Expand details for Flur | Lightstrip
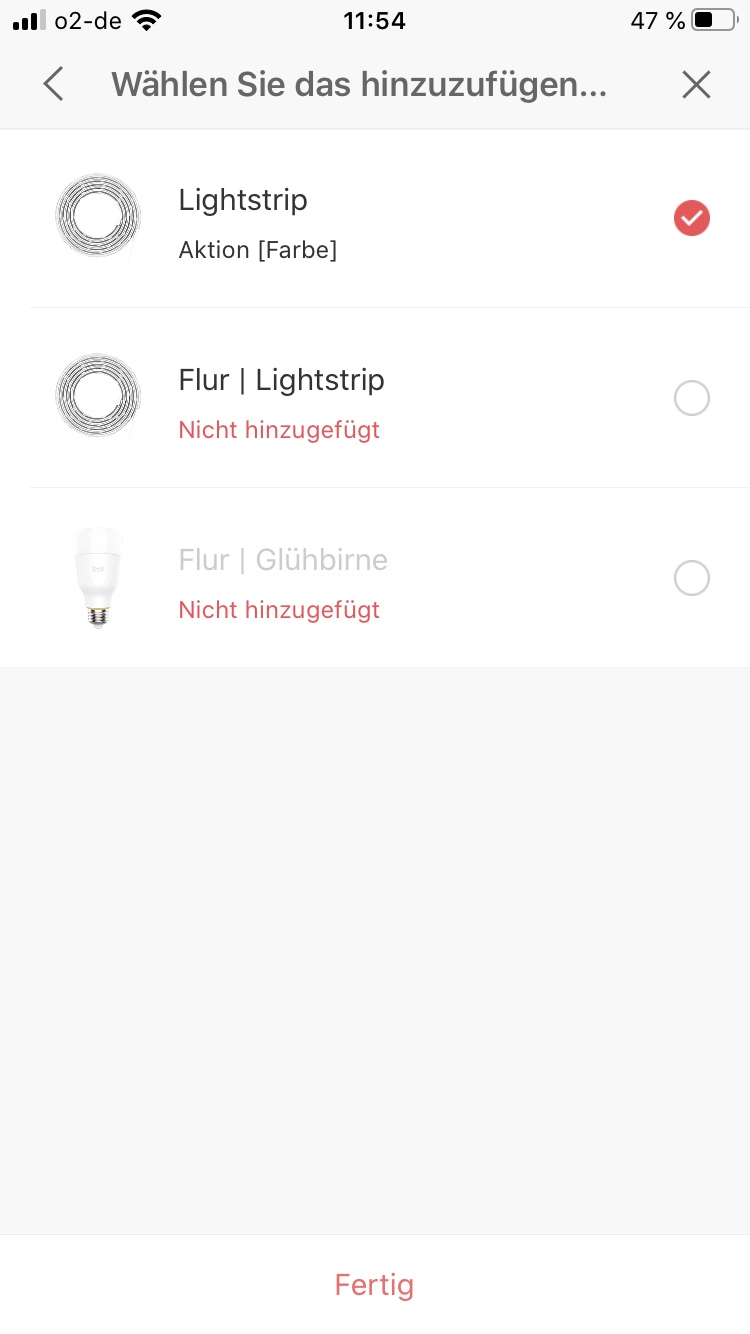Image resolution: width=750 pixels, height=1334 pixels. [280, 380]
